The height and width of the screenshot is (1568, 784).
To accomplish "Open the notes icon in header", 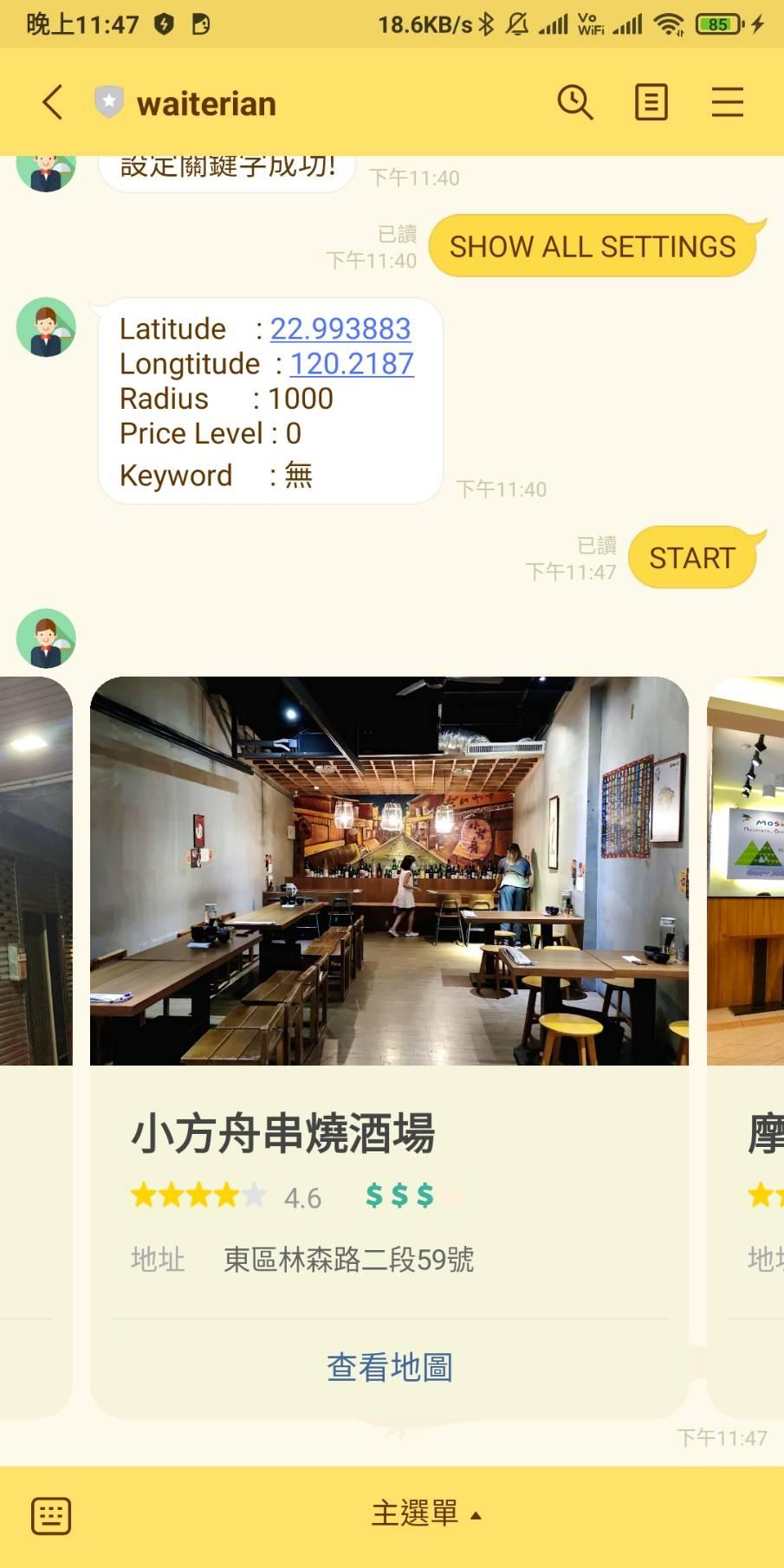I will [x=651, y=102].
